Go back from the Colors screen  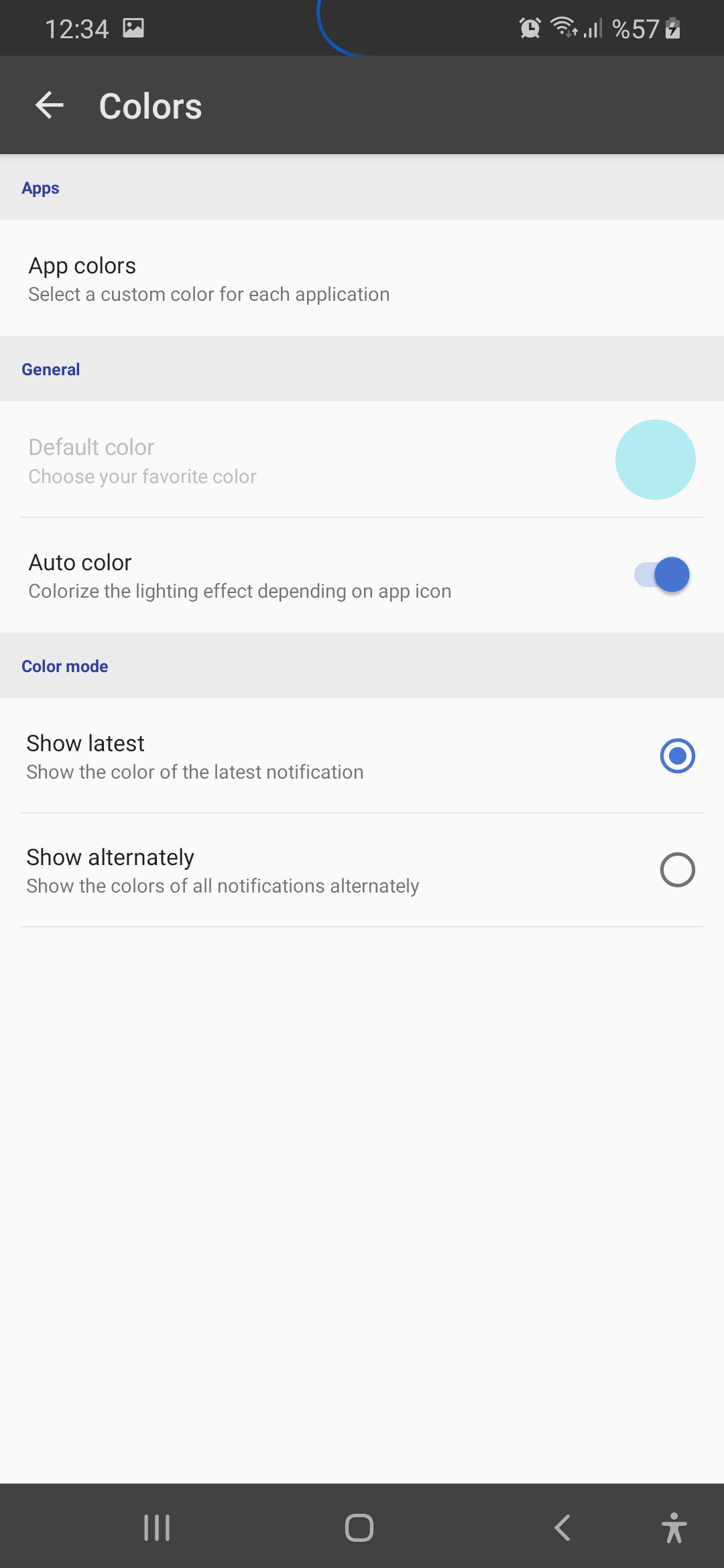pyautogui.click(x=50, y=106)
